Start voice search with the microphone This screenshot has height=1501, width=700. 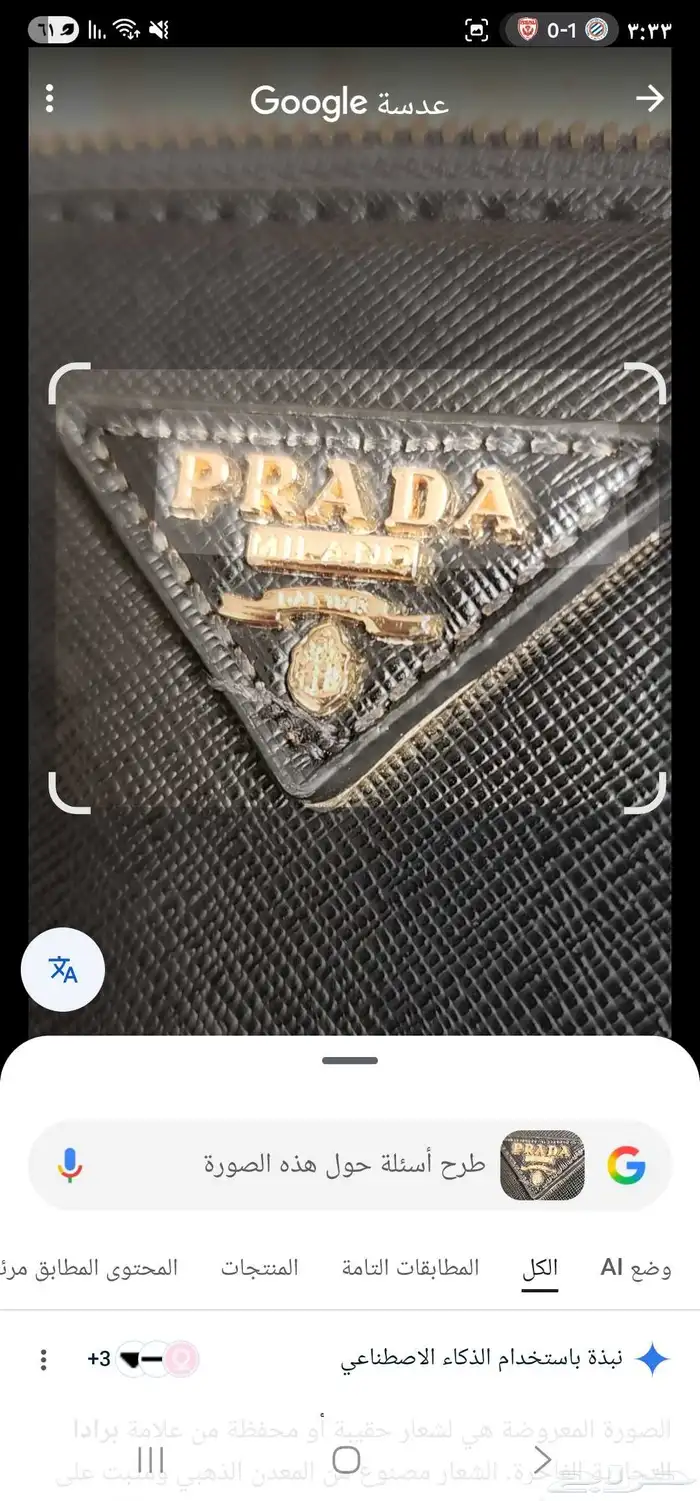[69, 1165]
